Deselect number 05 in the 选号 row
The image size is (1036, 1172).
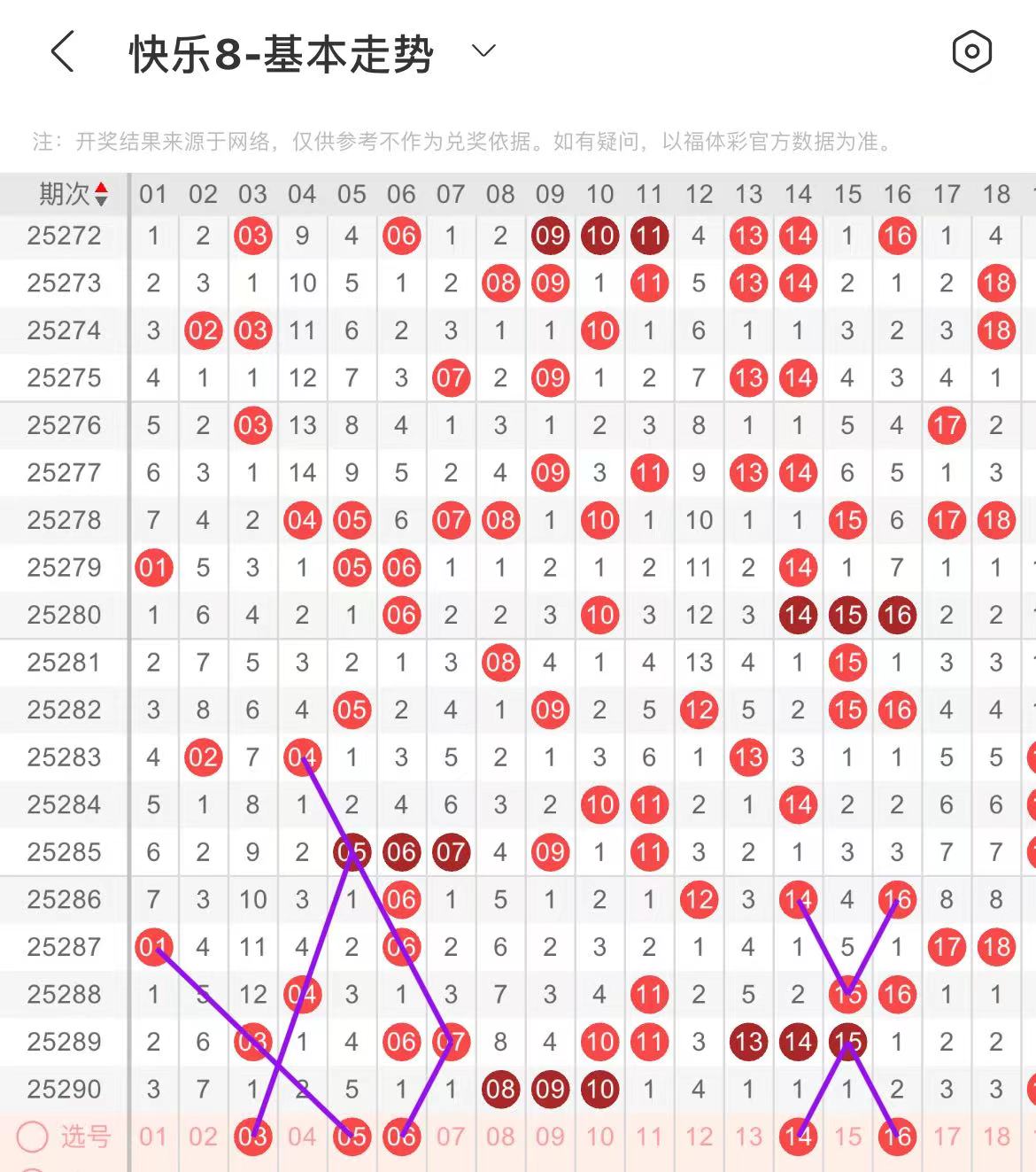click(352, 1136)
